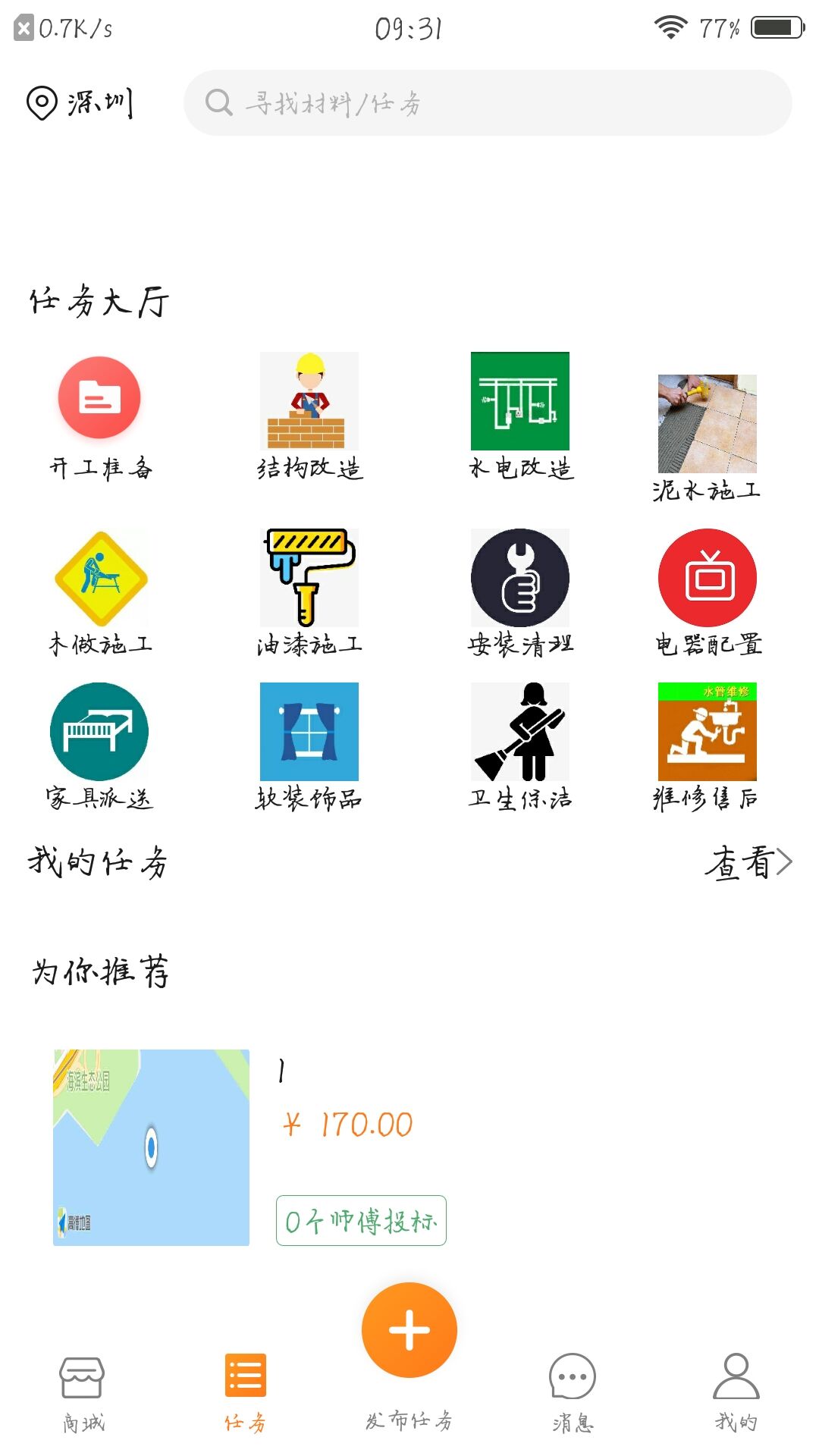The height and width of the screenshot is (1456, 819).
Task: Tap the 卫生保洁 cleaning icon
Action: click(x=519, y=732)
